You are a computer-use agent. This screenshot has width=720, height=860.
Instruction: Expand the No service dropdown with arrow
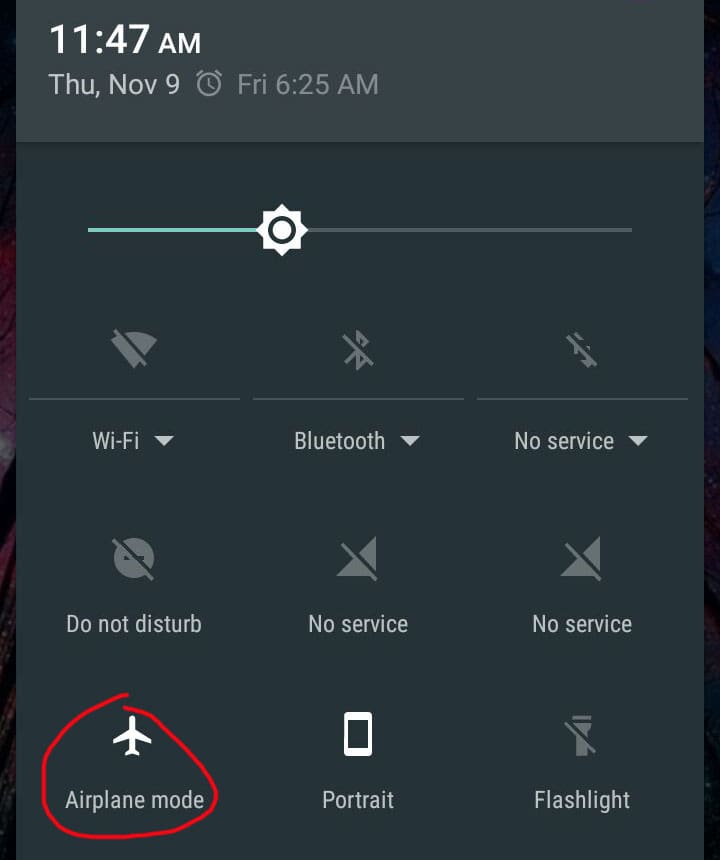(581, 441)
